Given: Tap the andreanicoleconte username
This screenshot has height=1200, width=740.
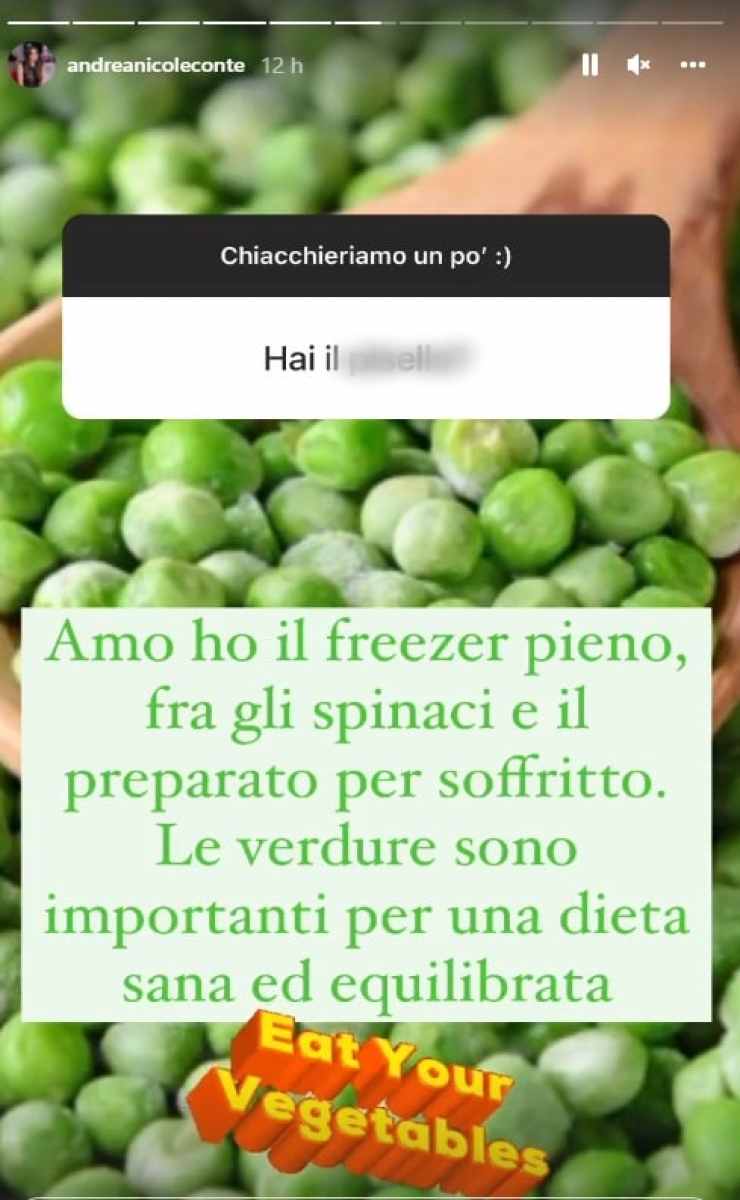Looking at the screenshot, I should pyautogui.click(x=157, y=65).
